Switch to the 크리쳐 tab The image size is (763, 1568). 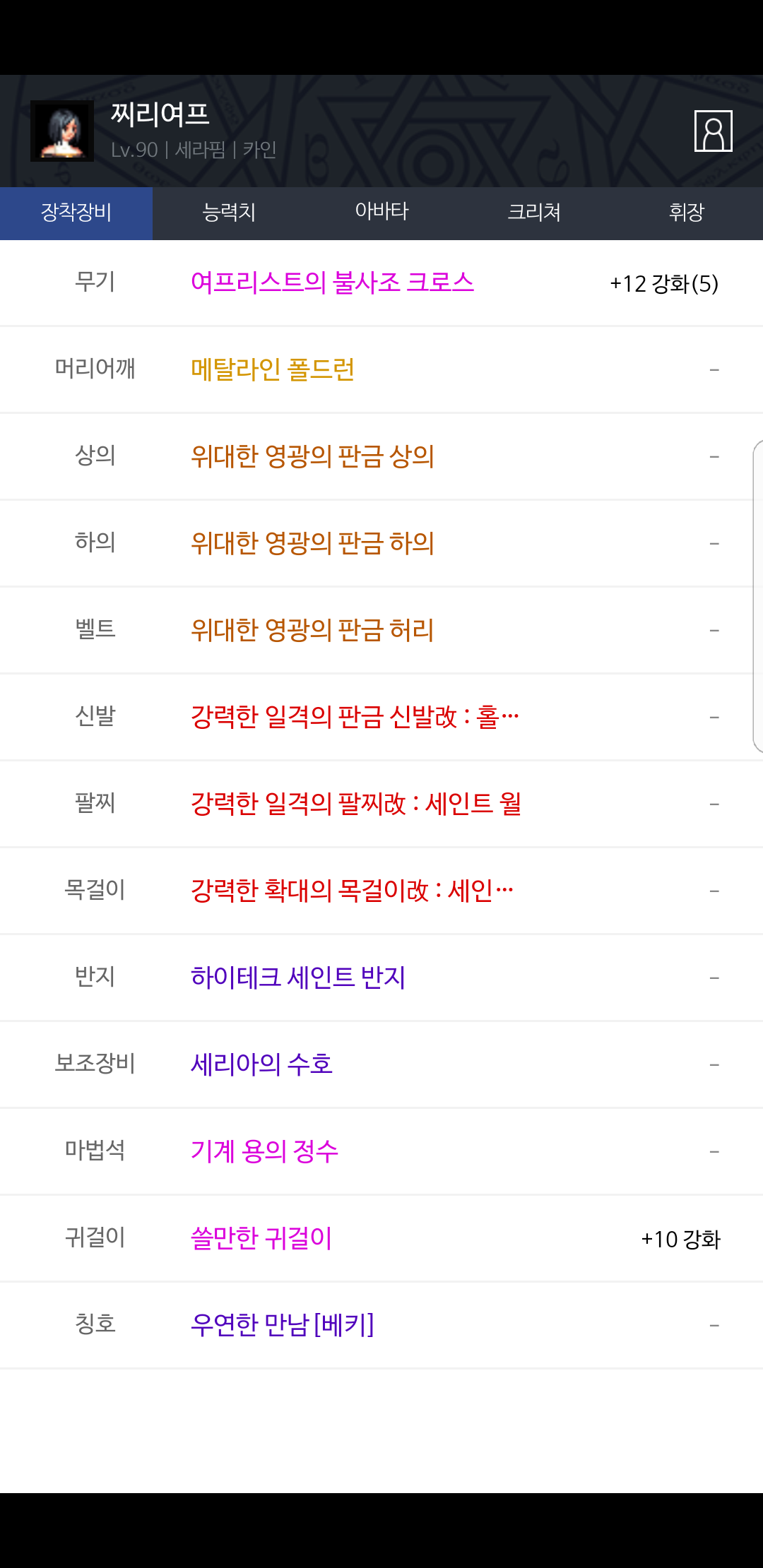534,213
